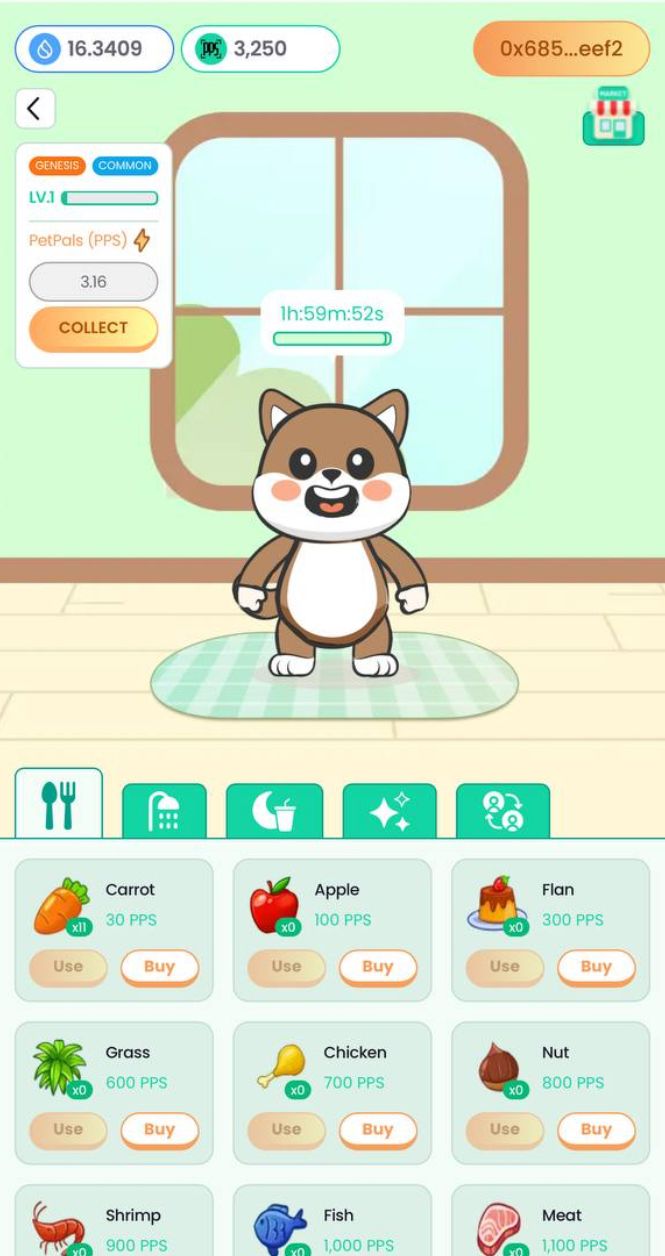Viewport: 665px width, 1256px height.
Task: Buy a Nut for 800 PPS
Action: [595, 1130]
